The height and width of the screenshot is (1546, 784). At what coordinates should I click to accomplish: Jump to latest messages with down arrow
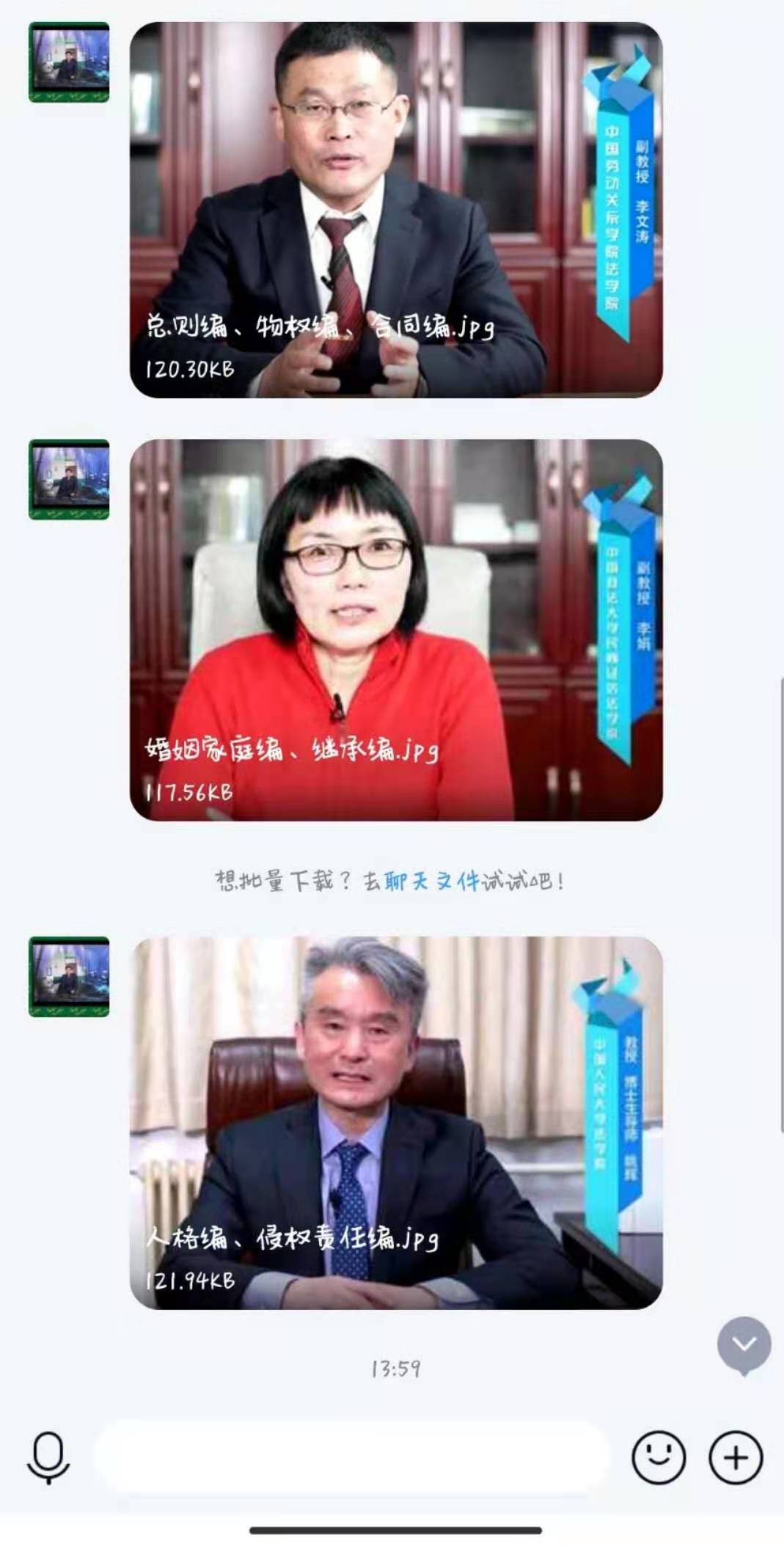(x=744, y=1344)
